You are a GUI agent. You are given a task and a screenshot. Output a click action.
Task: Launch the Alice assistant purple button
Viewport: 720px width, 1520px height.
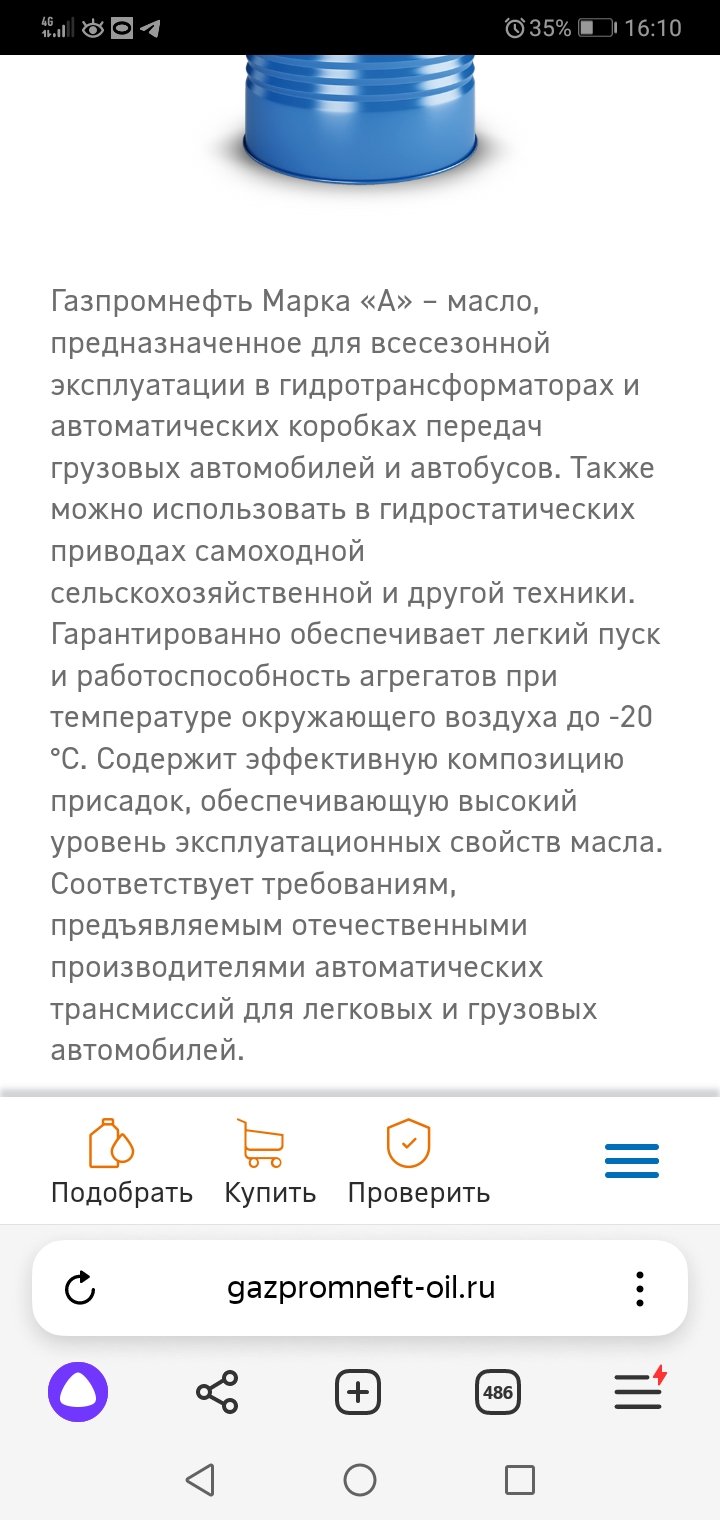(x=78, y=1392)
